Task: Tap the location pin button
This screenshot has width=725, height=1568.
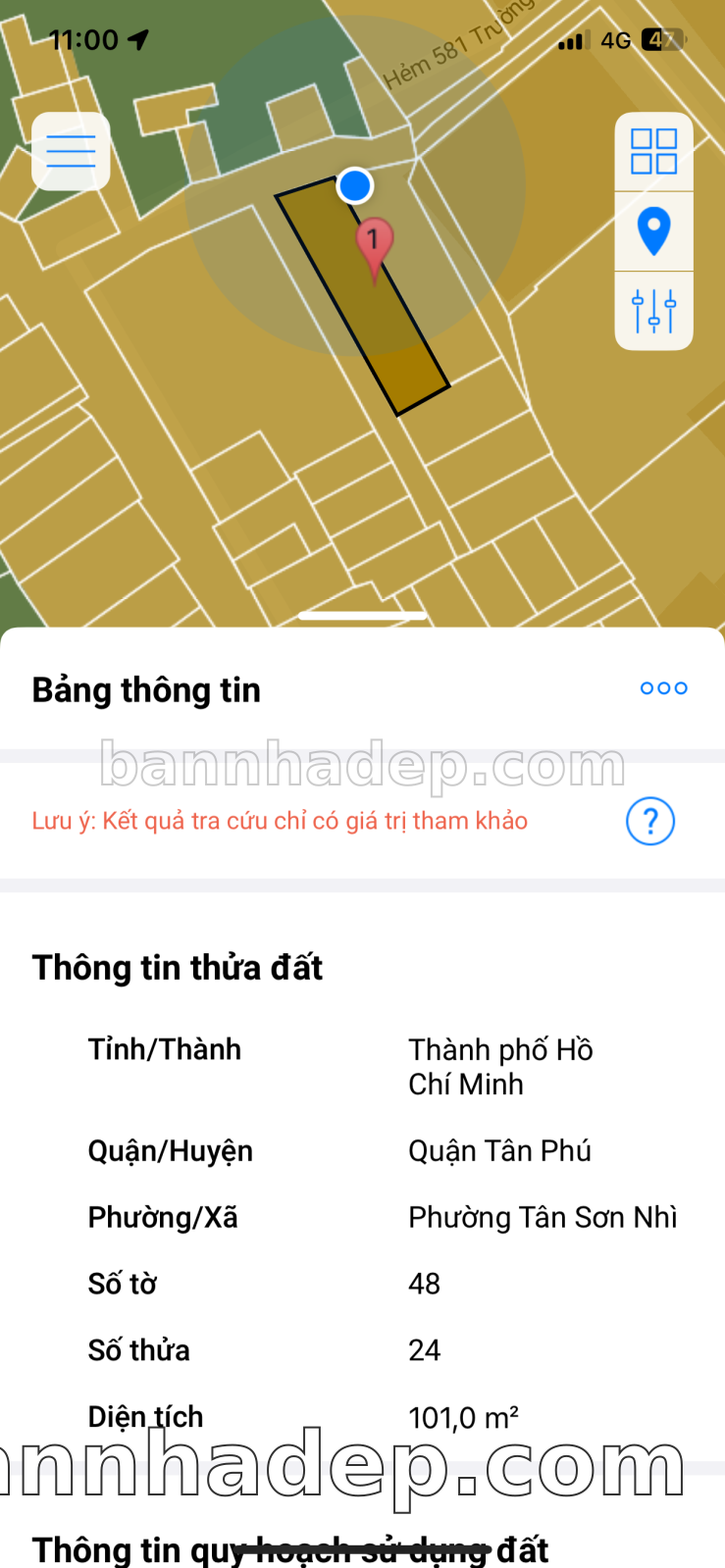Action: pos(653,231)
